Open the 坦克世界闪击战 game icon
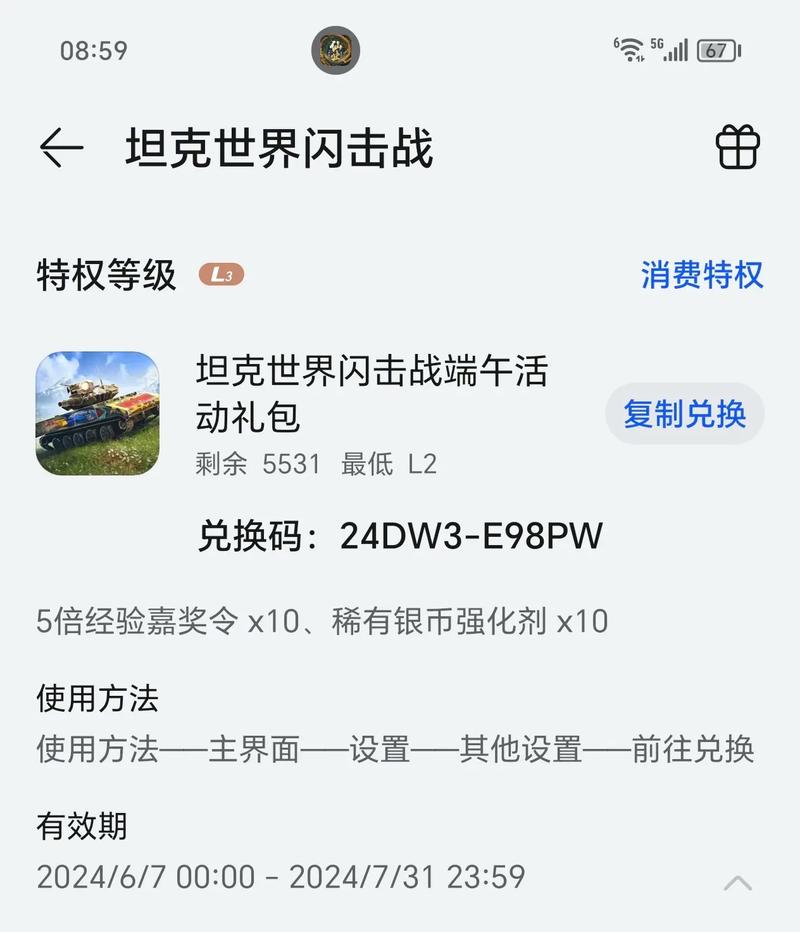 [x=97, y=413]
